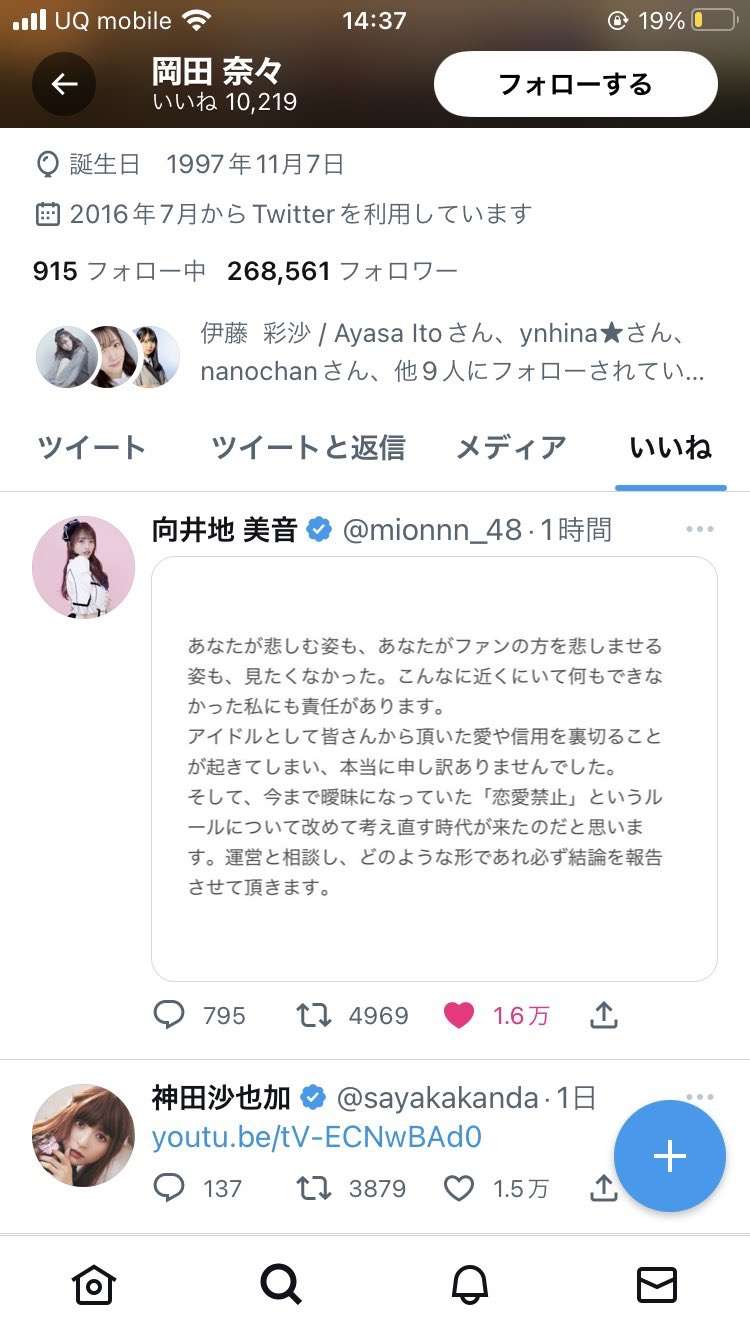Unlike 向井地 美音's tweet
Viewport: 750px width, 1334px height.
(x=459, y=1016)
